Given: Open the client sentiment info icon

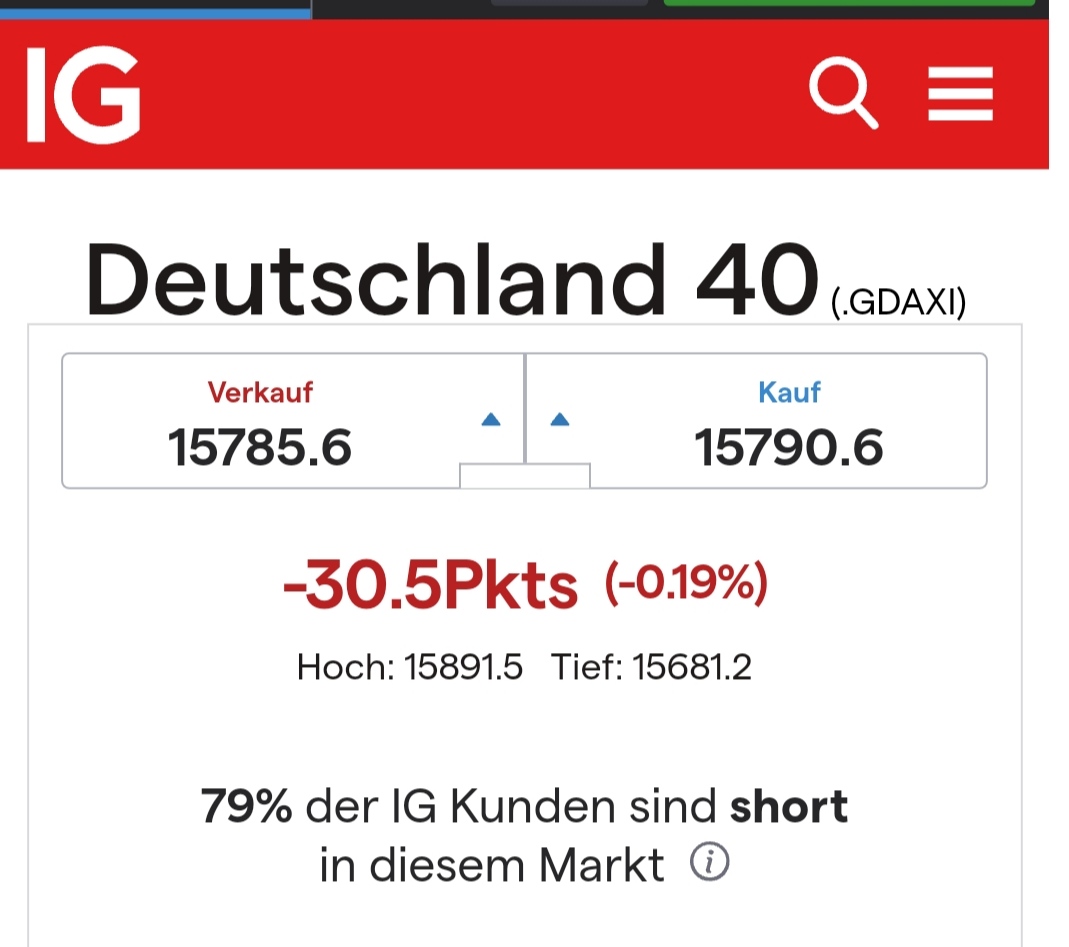Looking at the screenshot, I should (710, 862).
